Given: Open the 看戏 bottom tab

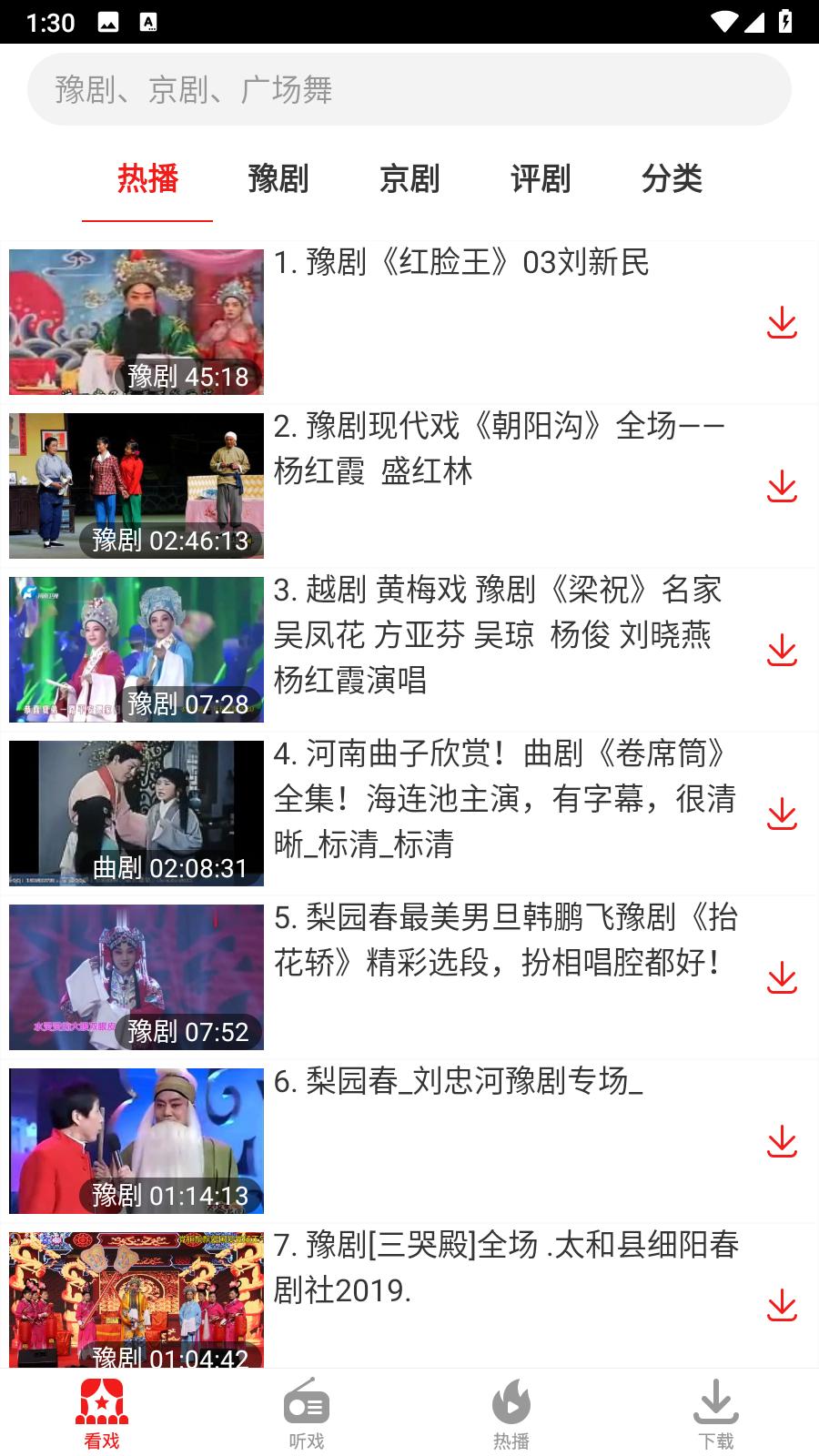Looking at the screenshot, I should (102, 1413).
